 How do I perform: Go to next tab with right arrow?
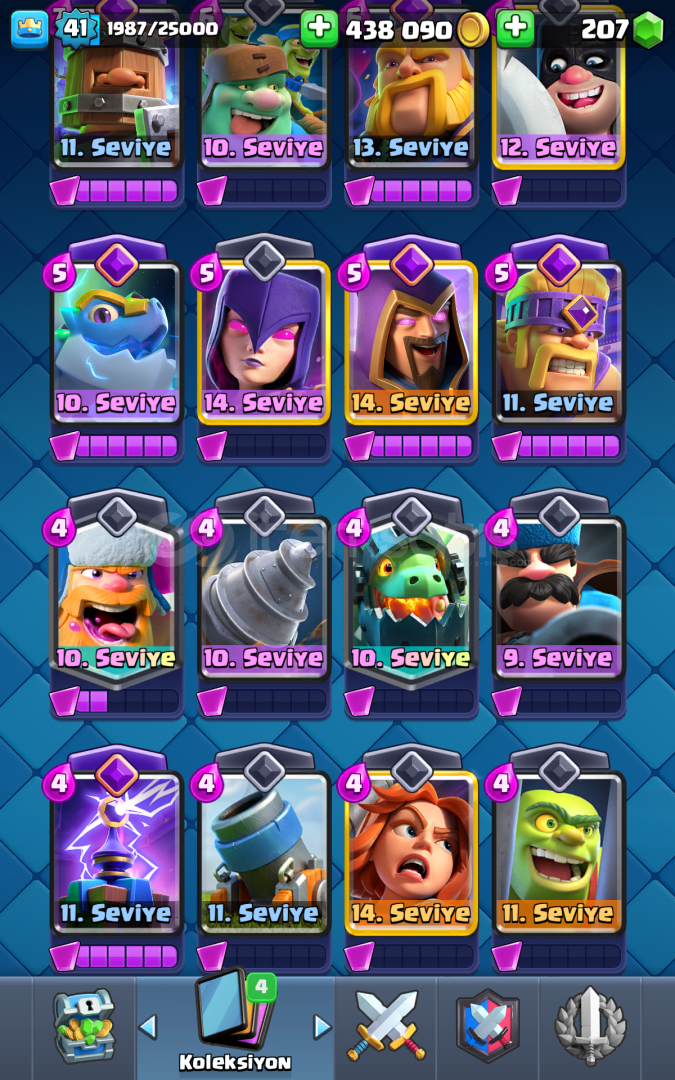[x=322, y=1026]
